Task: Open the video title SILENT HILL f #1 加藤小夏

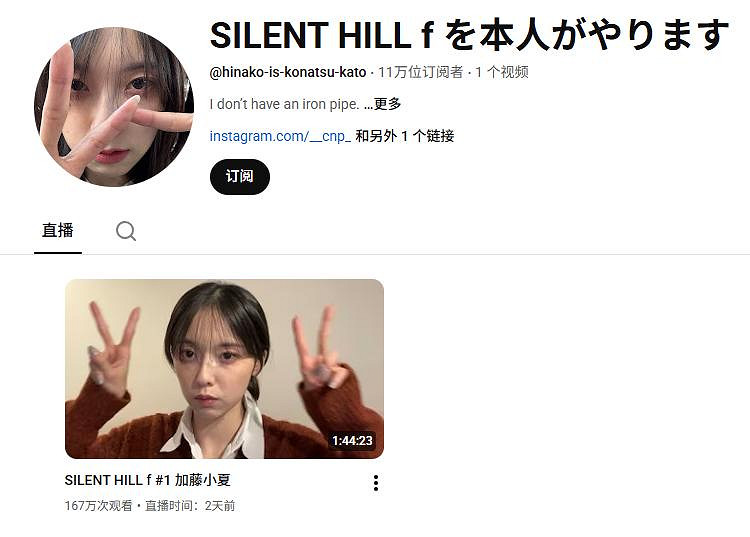Action: [x=148, y=480]
